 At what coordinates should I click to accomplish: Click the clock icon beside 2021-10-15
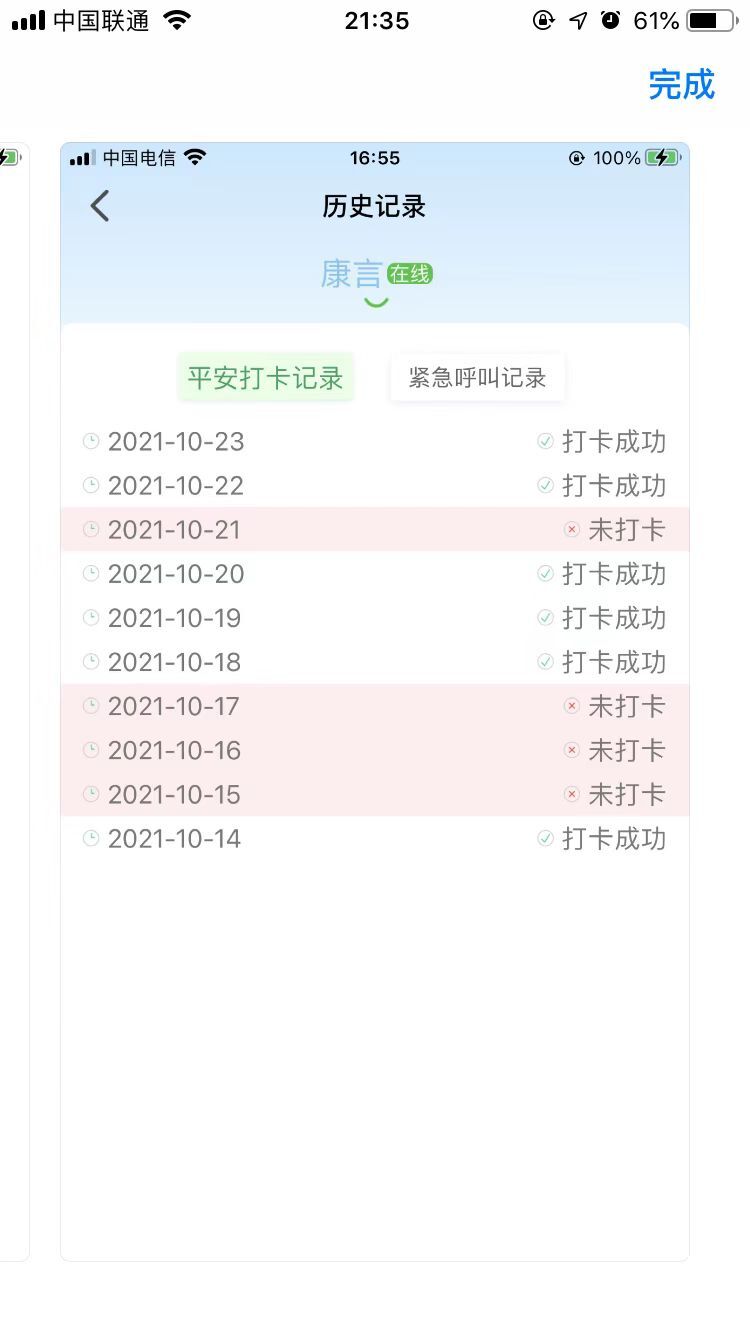91,794
